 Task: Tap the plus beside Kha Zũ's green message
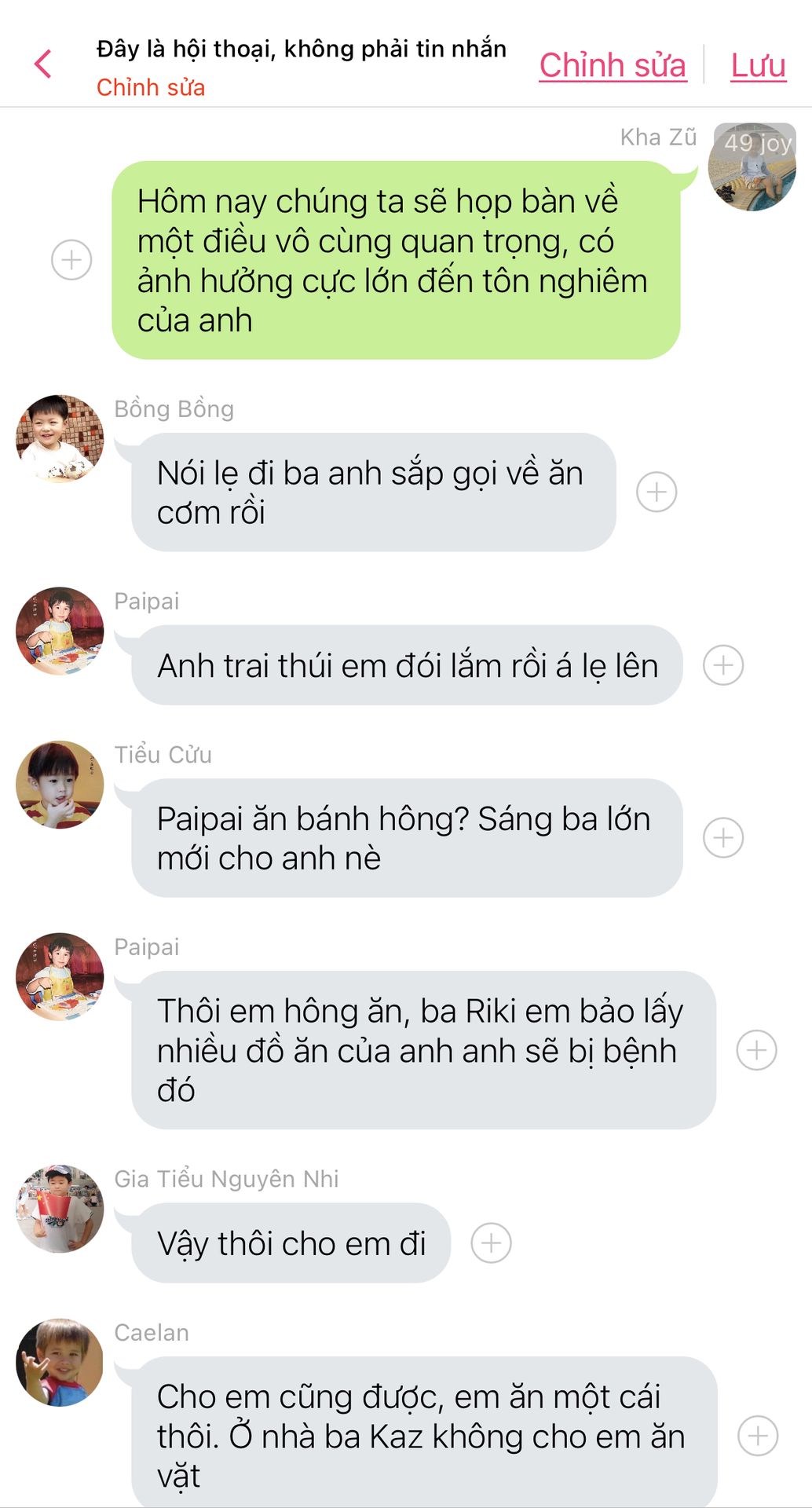point(71,260)
